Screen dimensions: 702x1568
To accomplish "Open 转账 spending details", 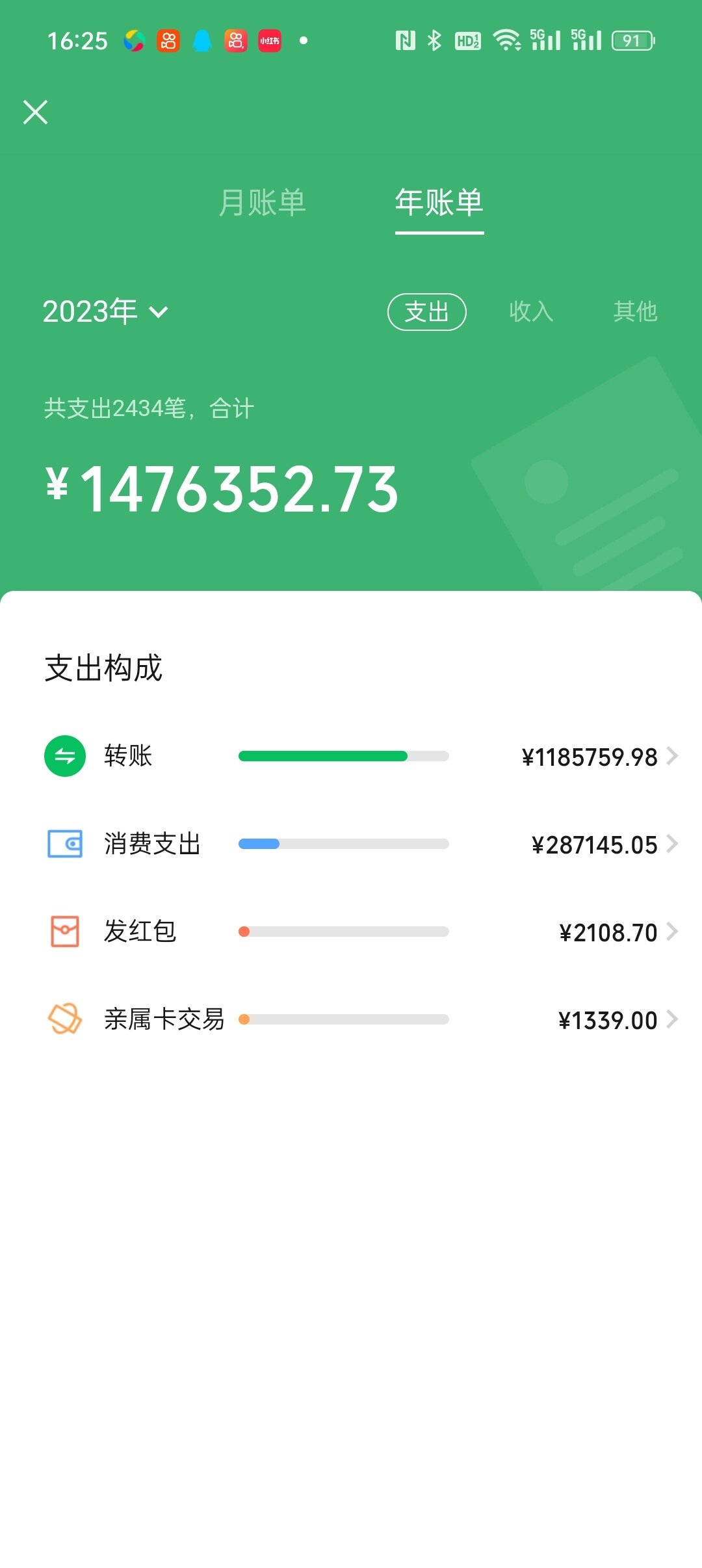I will tap(351, 756).
